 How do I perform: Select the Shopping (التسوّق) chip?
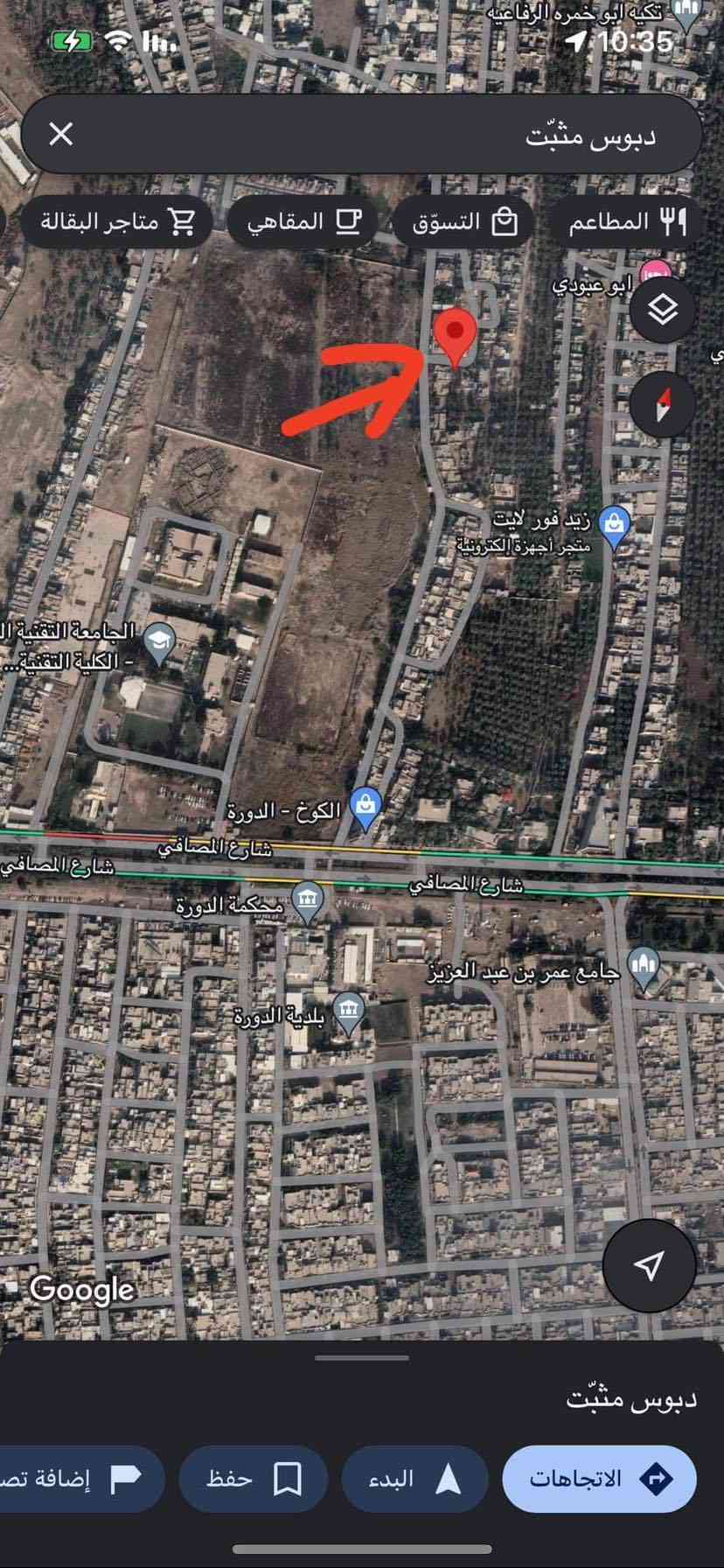465,222
